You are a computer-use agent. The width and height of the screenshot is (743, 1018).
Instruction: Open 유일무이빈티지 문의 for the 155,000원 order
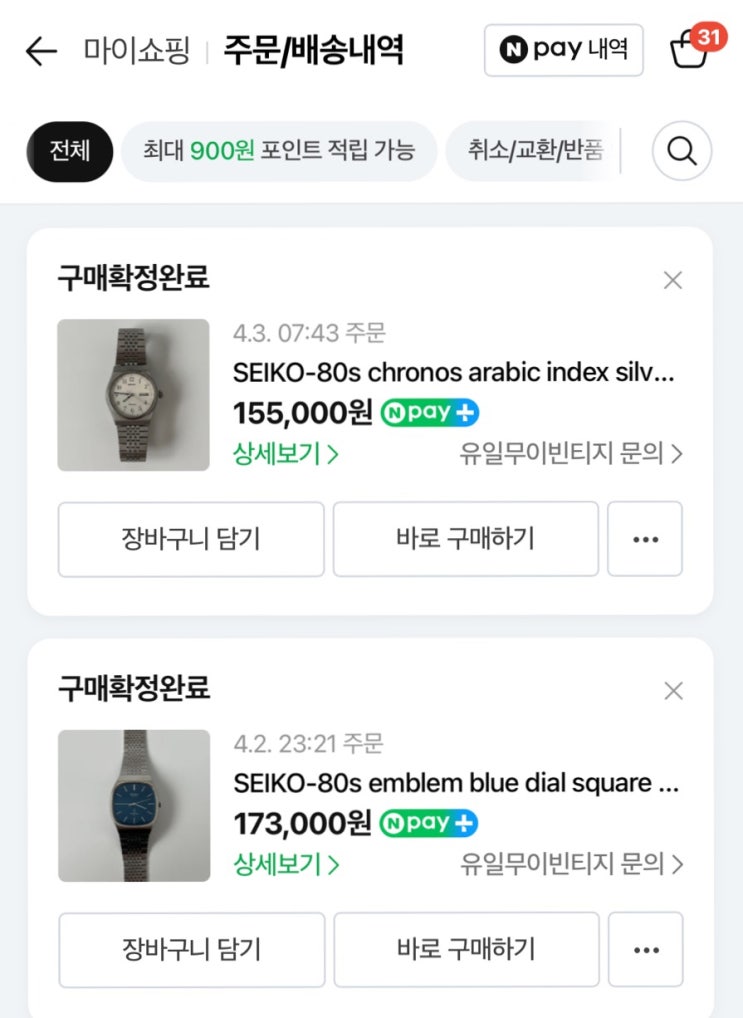571,454
